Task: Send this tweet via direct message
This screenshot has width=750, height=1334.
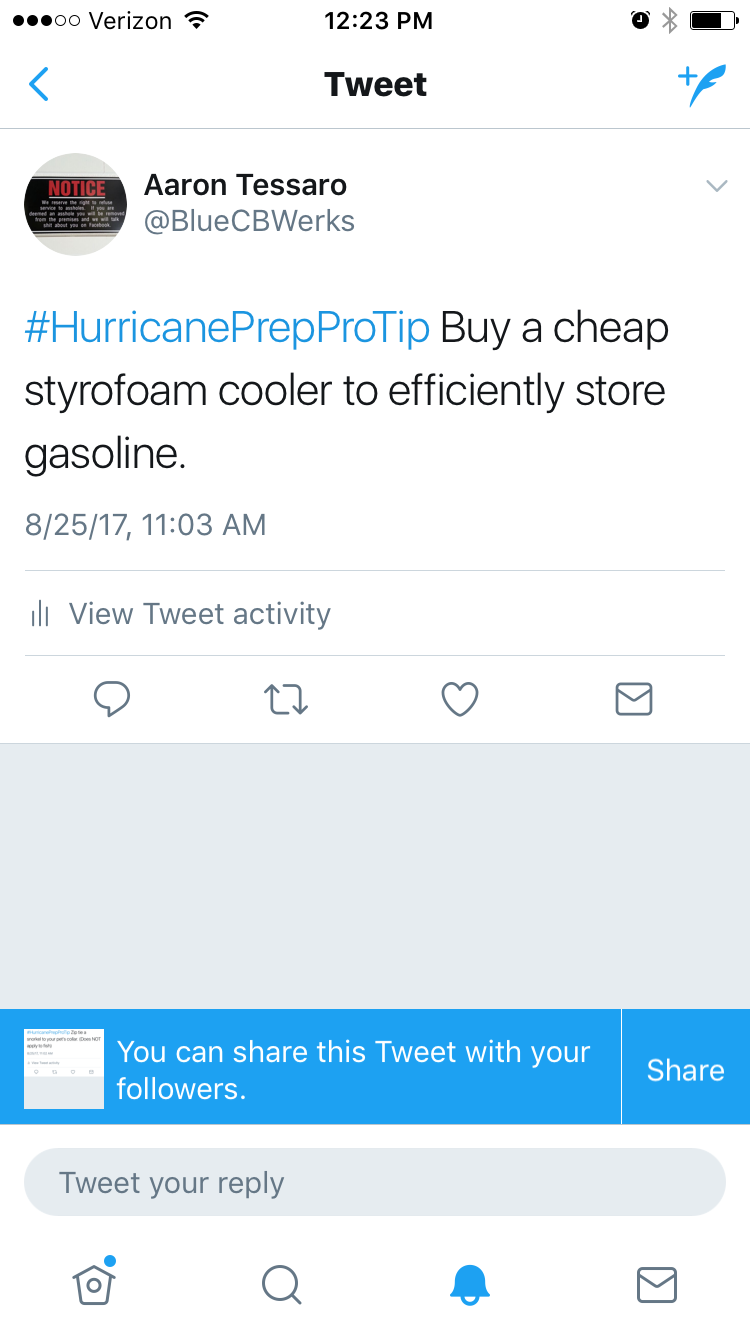Action: tap(634, 699)
